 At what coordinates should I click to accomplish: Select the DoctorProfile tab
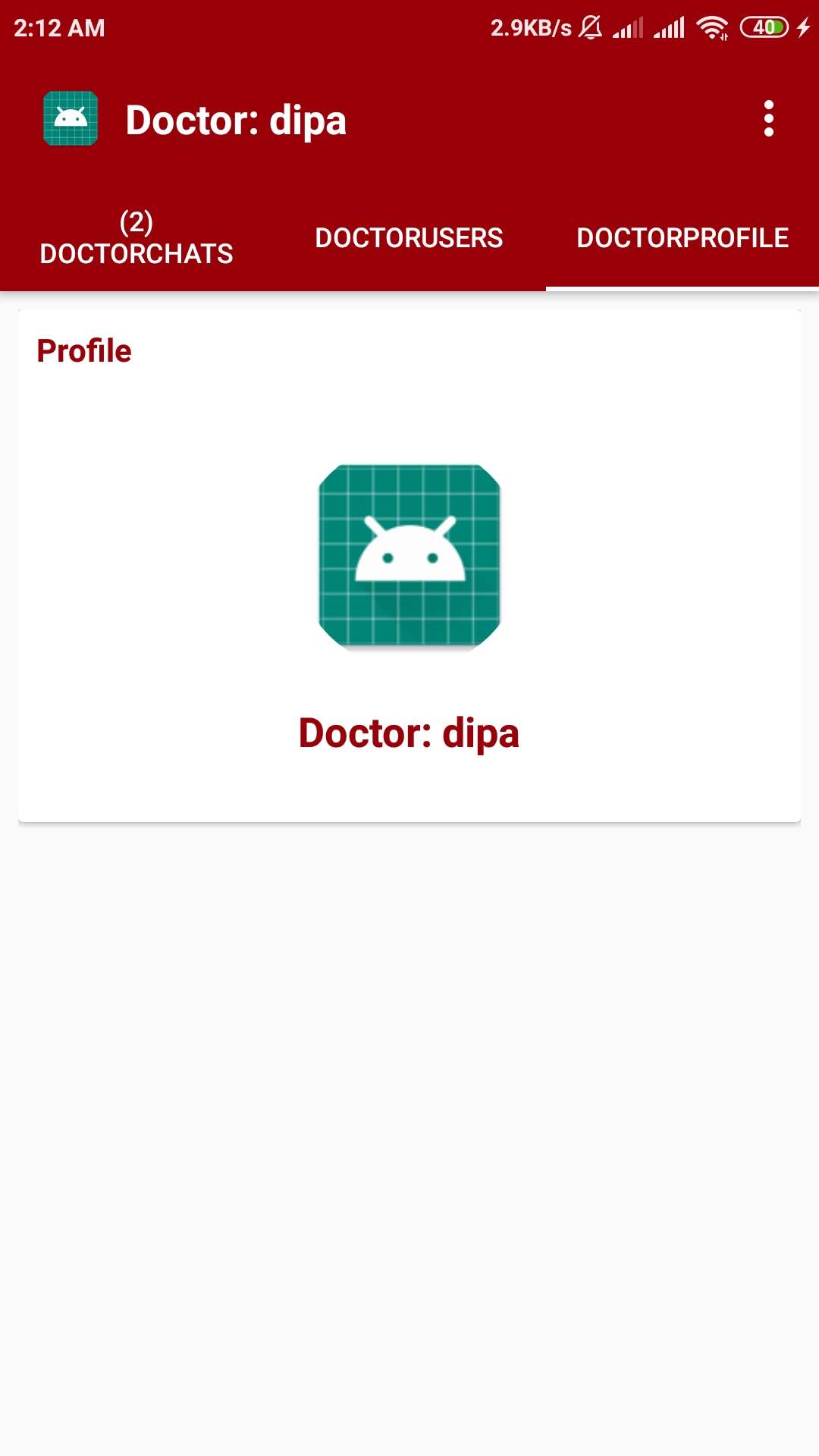pyautogui.click(x=682, y=238)
